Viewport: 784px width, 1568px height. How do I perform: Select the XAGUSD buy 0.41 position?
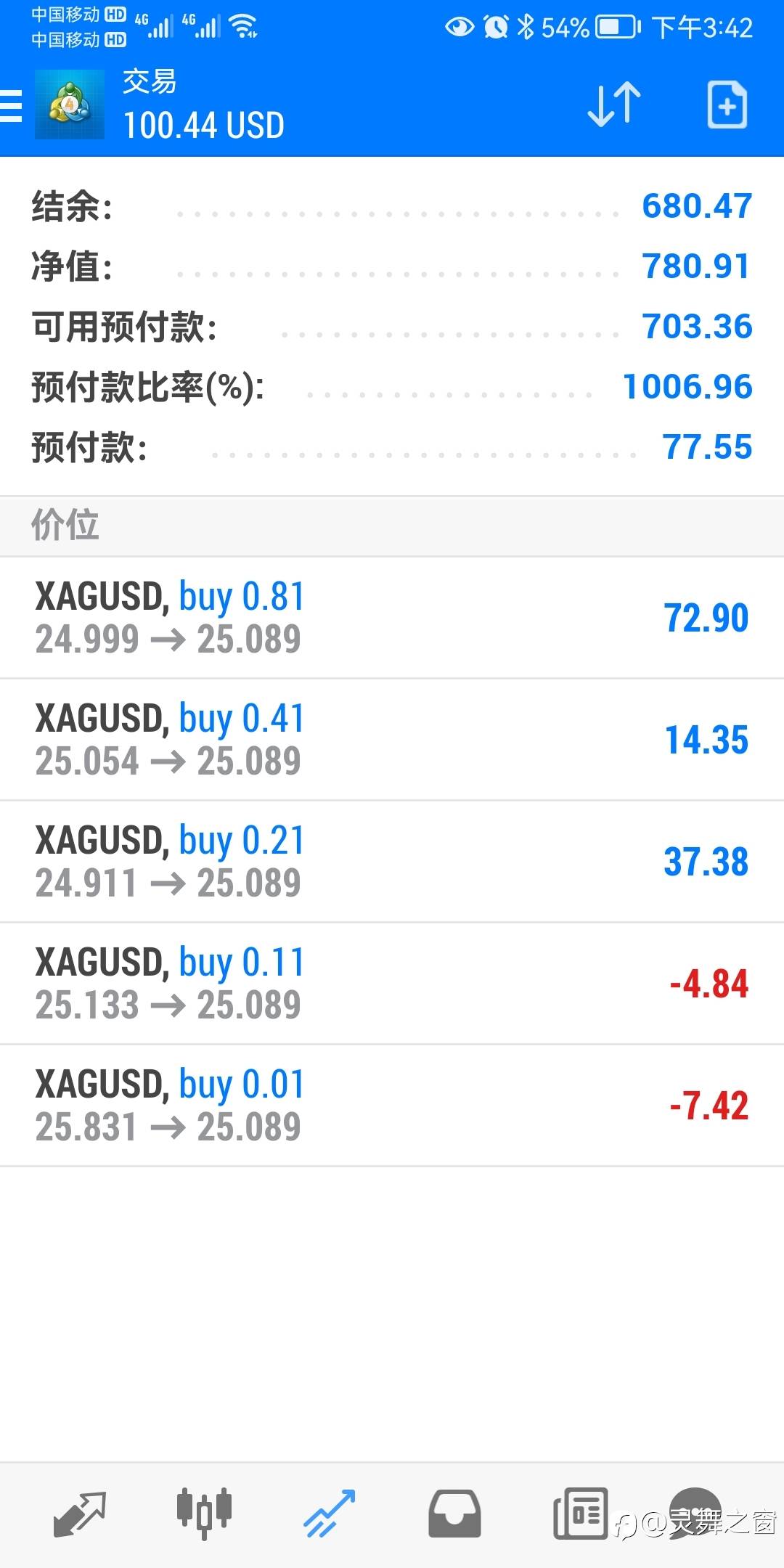[x=392, y=740]
